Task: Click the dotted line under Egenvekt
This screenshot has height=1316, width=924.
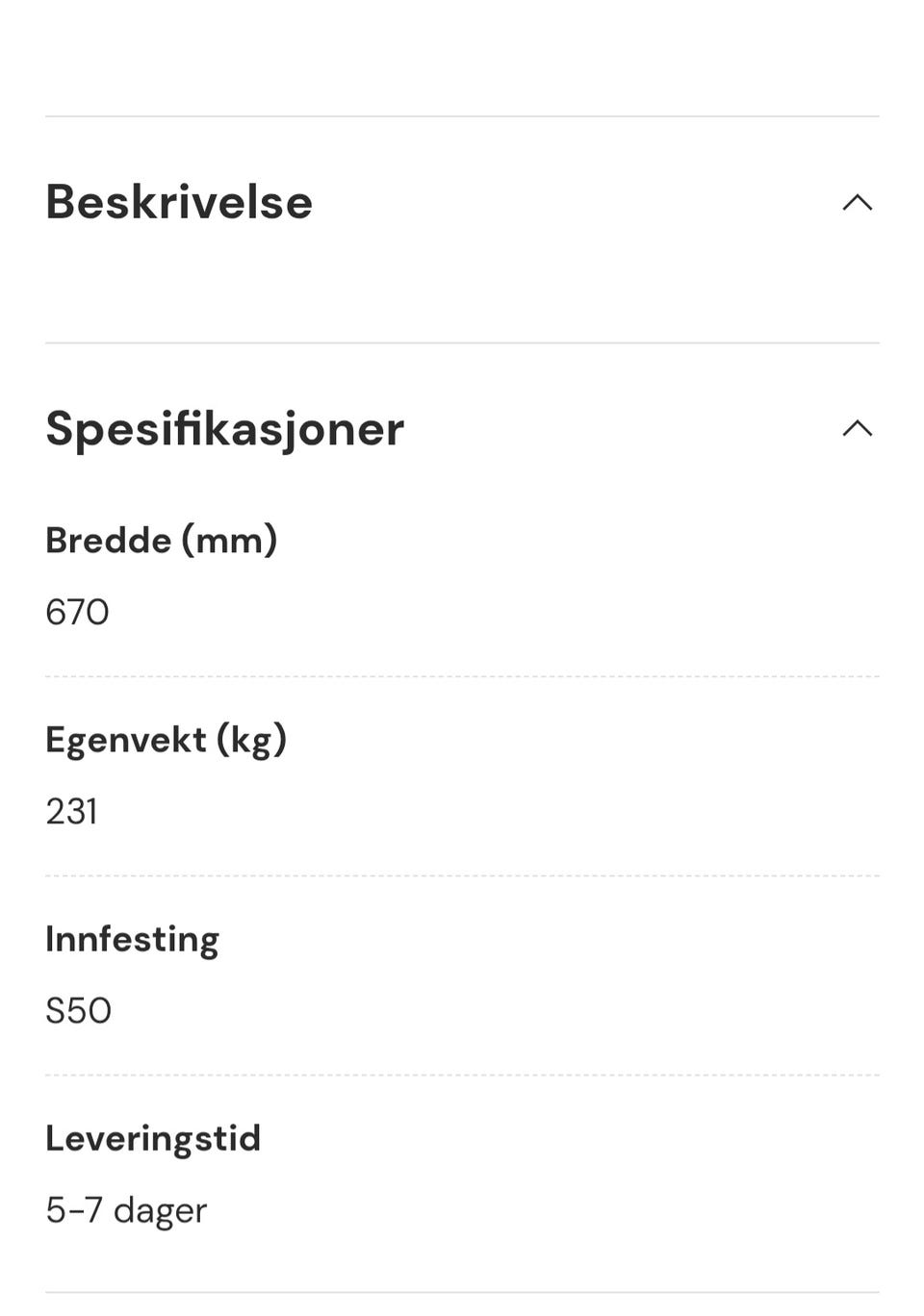Action: click(462, 874)
